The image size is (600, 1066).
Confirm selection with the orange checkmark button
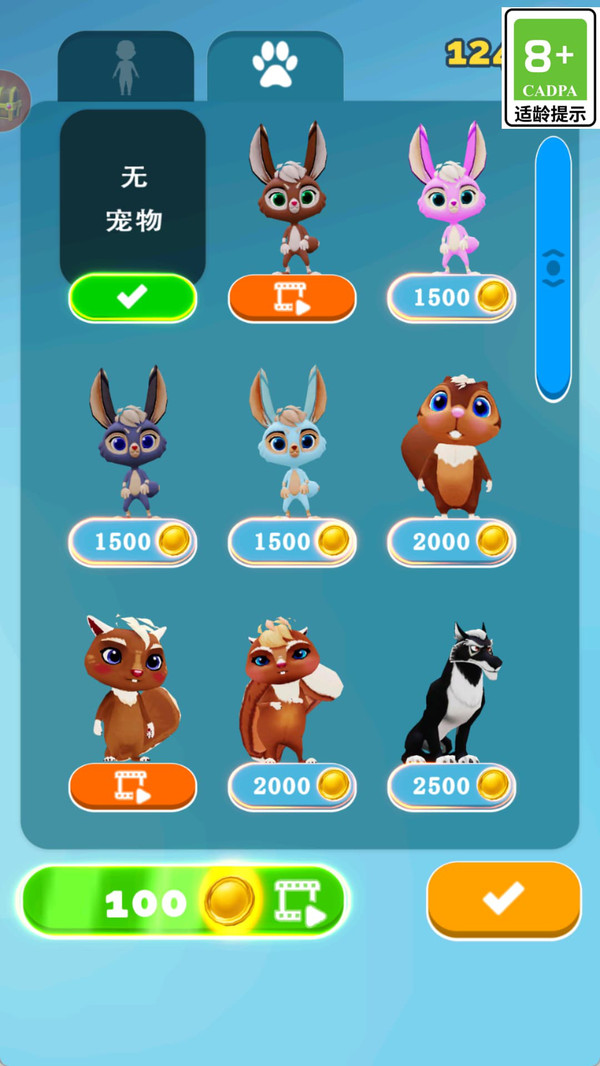click(x=504, y=900)
